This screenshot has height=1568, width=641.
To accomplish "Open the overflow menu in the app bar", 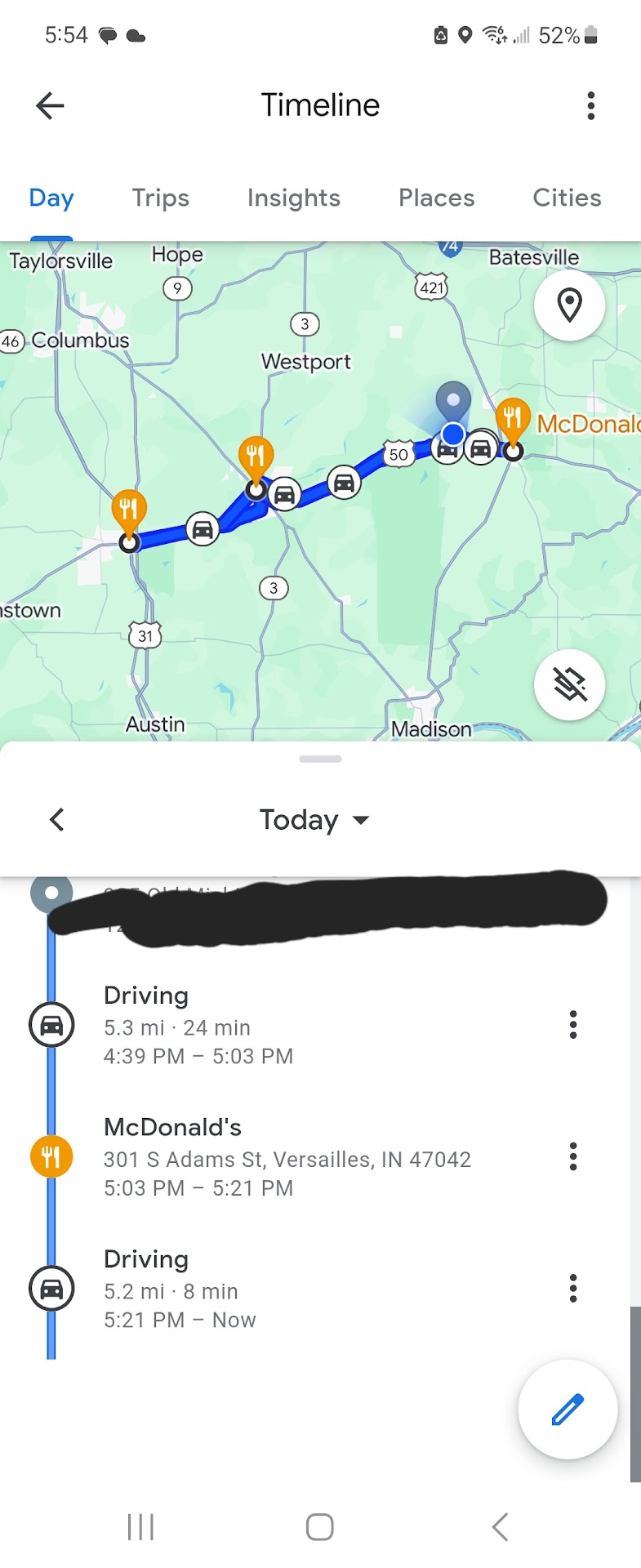I will click(590, 105).
